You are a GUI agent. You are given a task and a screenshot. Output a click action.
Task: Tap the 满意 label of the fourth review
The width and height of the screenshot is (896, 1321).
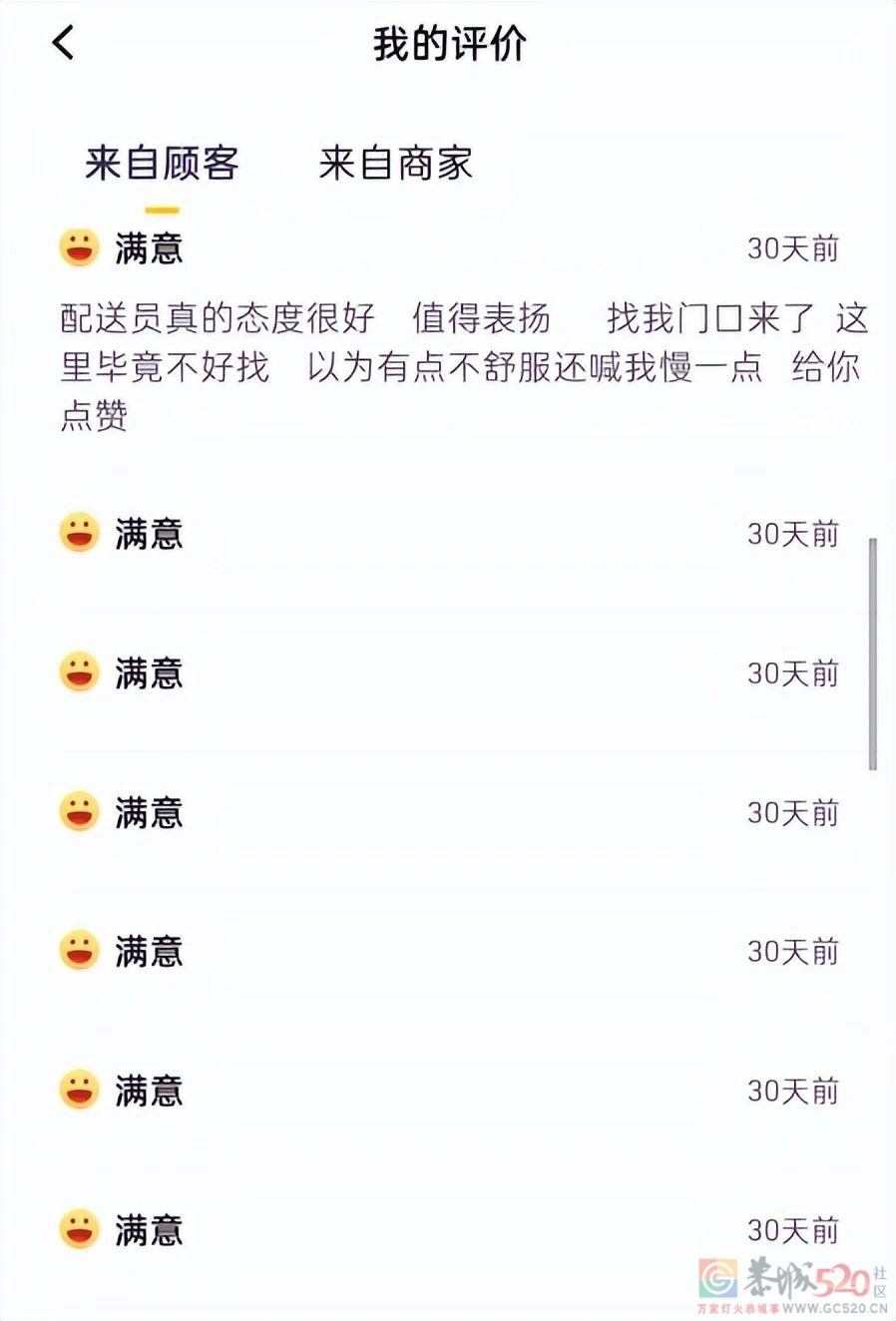coord(150,811)
